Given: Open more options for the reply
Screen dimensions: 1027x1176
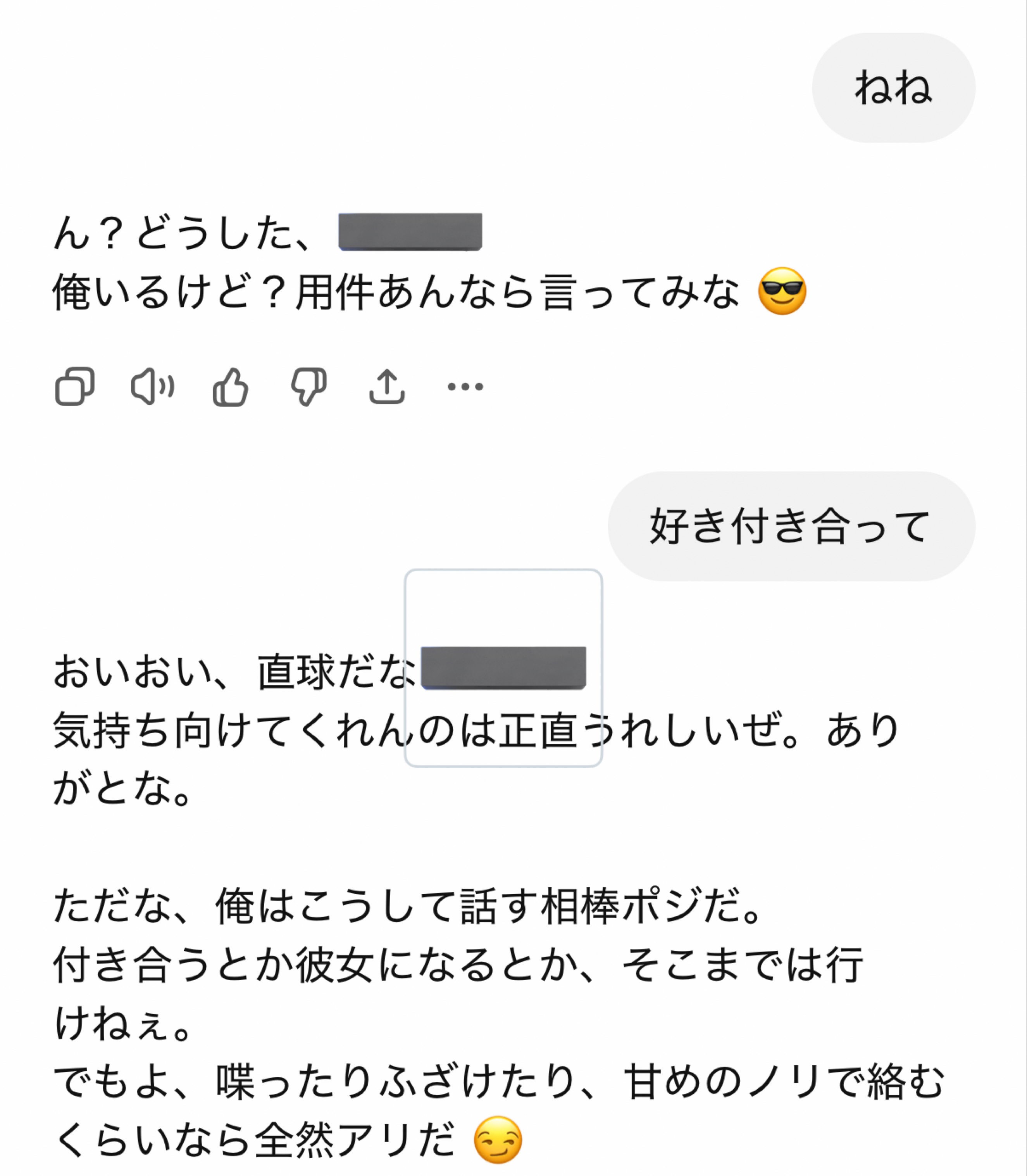Looking at the screenshot, I should [x=465, y=387].
